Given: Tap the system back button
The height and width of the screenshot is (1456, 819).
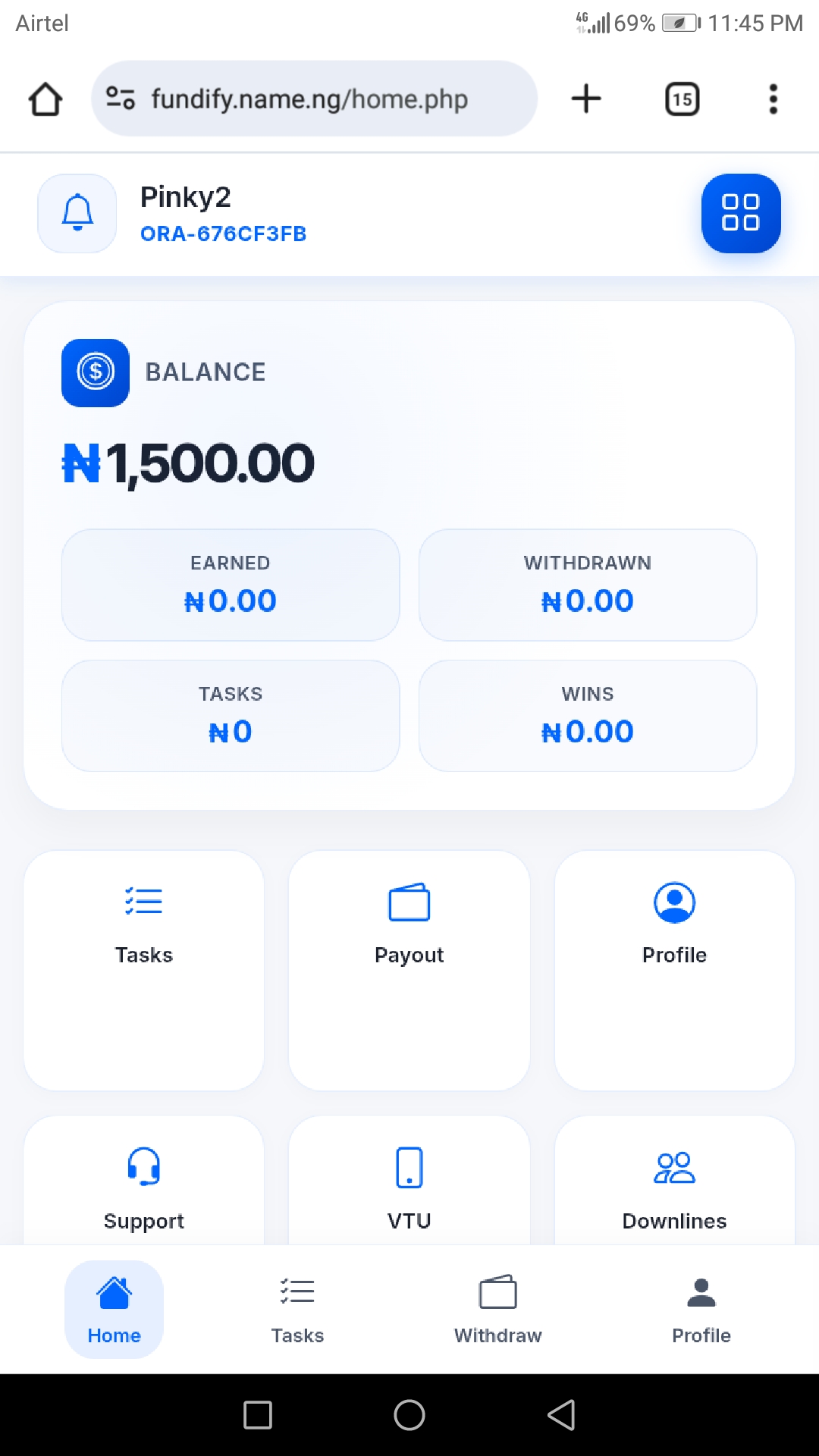Looking at the screenshot, I should 561,1414.
